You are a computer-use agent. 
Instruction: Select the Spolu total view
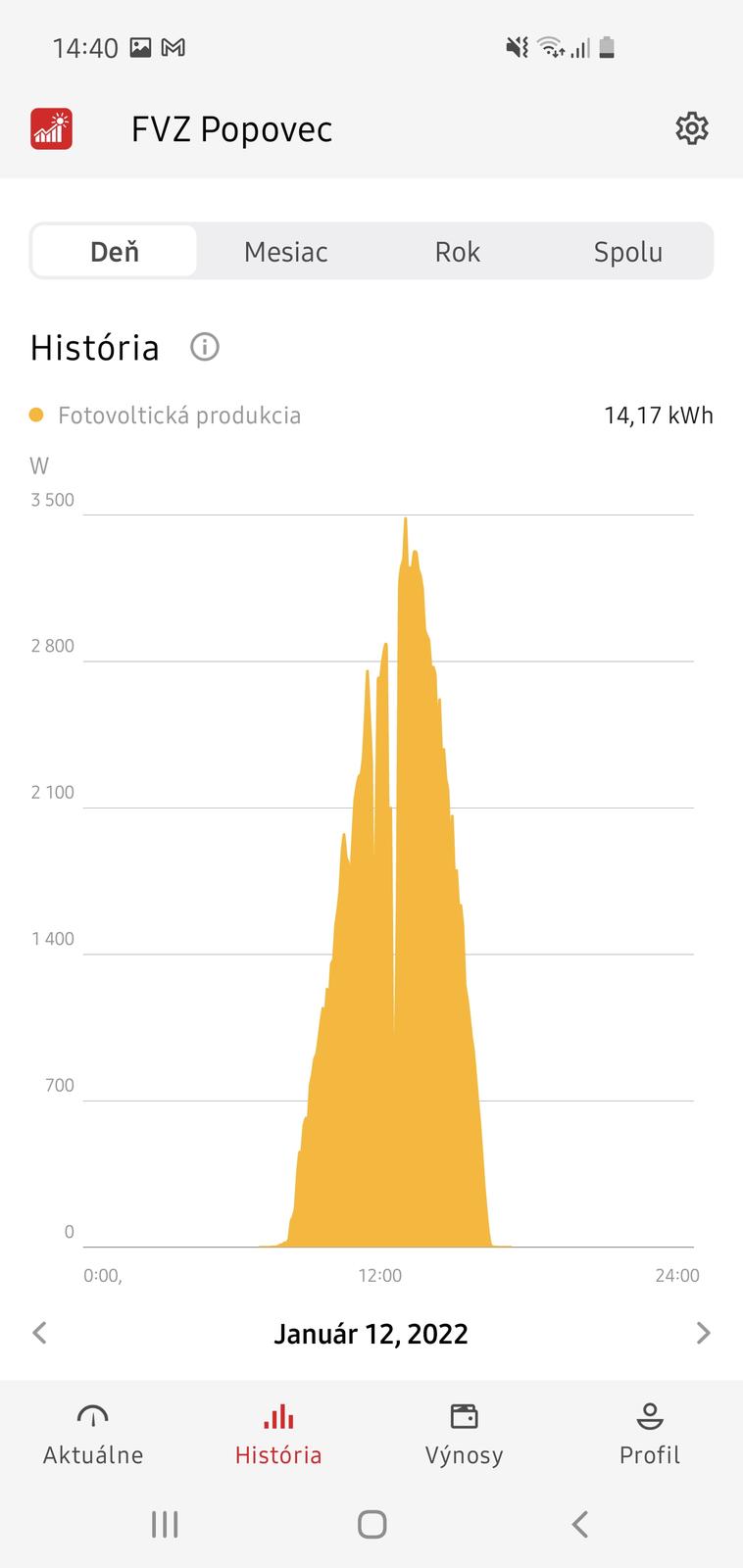[627, 252]
